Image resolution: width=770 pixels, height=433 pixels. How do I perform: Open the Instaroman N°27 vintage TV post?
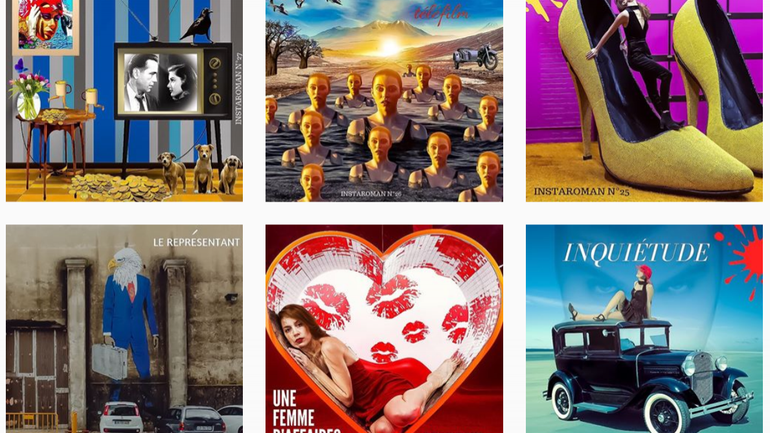(x=124, y=100)
